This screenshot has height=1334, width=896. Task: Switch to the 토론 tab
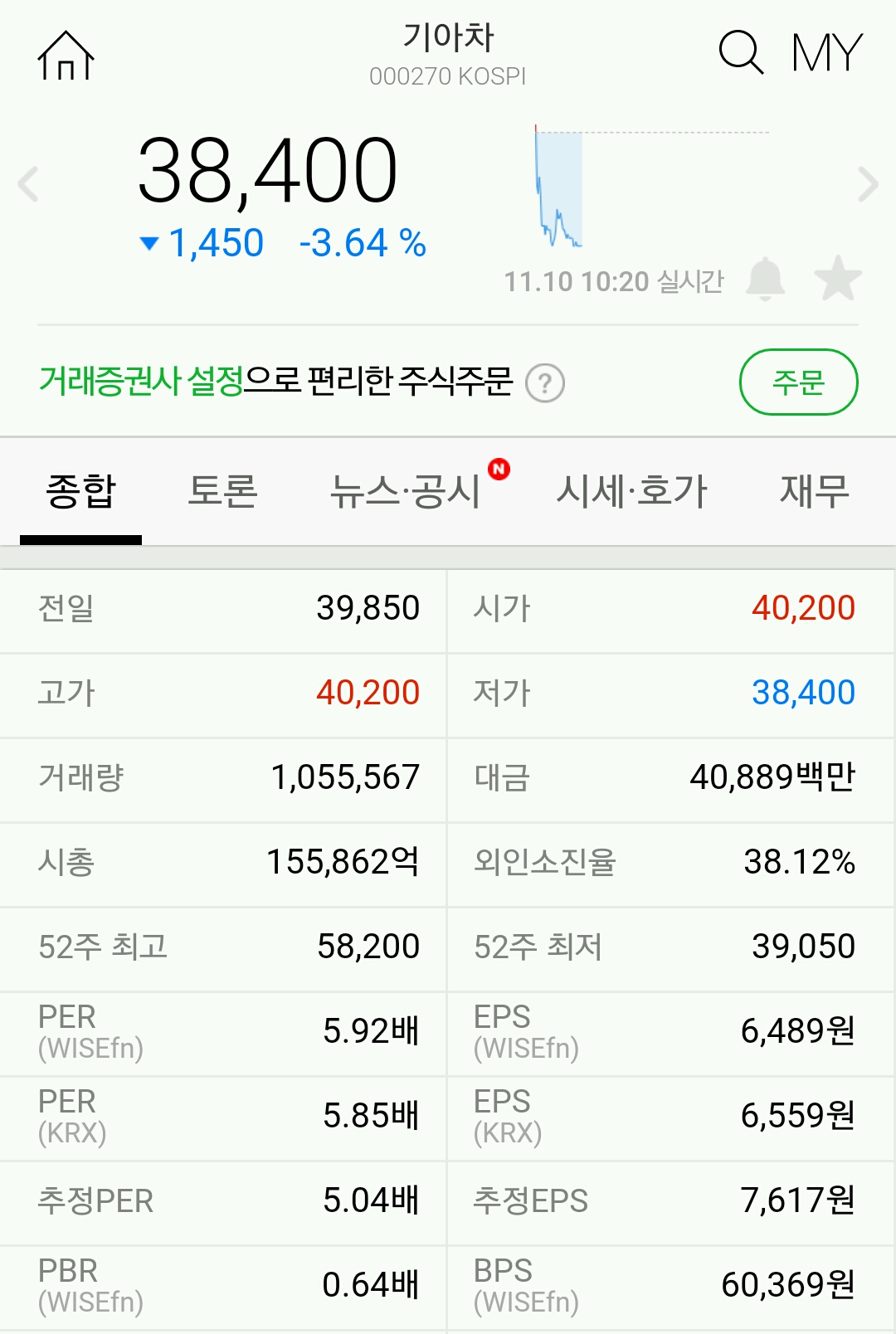tap(222, 491)
